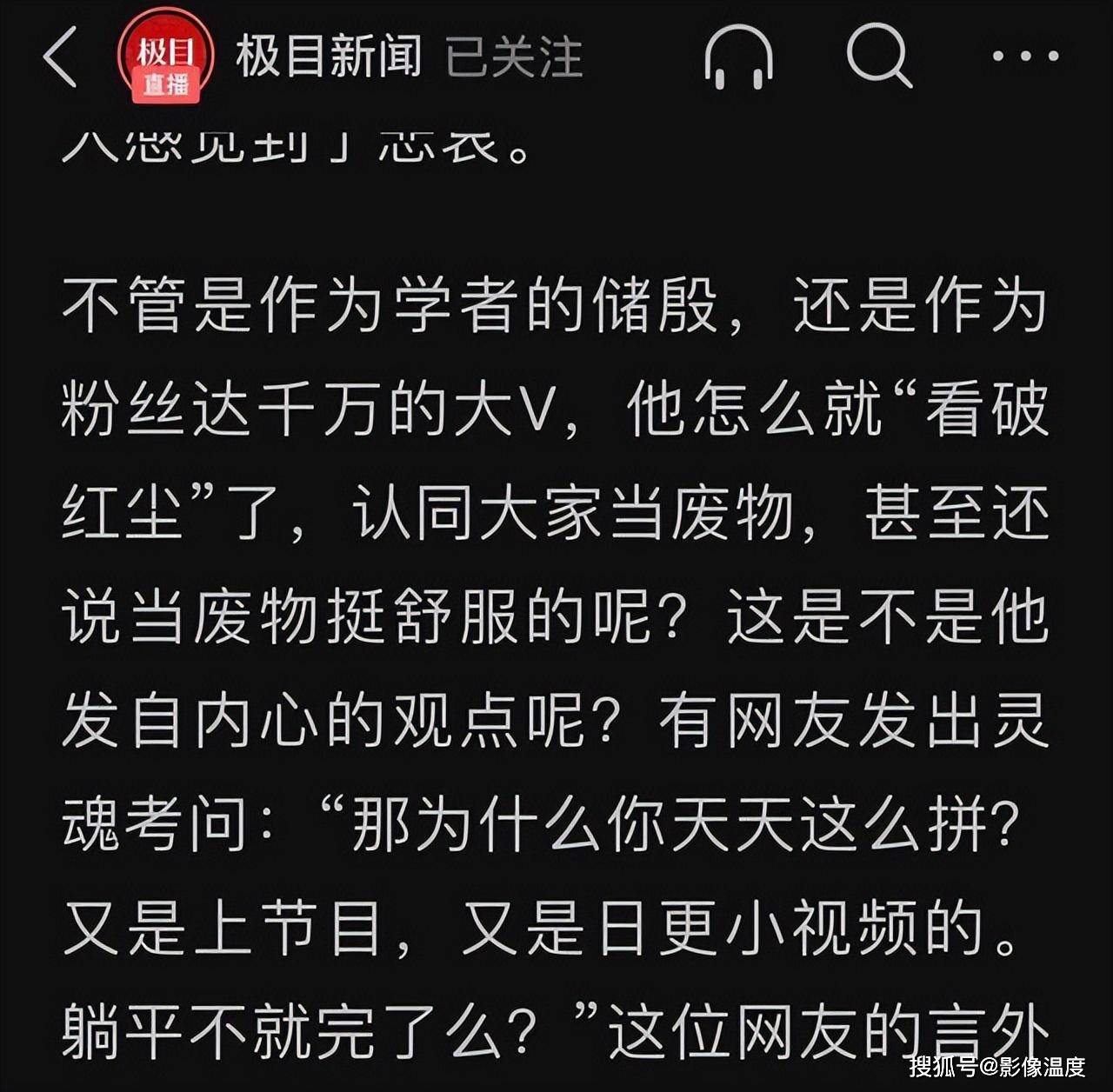
Task: Open search via the magnifier icon
Action: point(878,57)
